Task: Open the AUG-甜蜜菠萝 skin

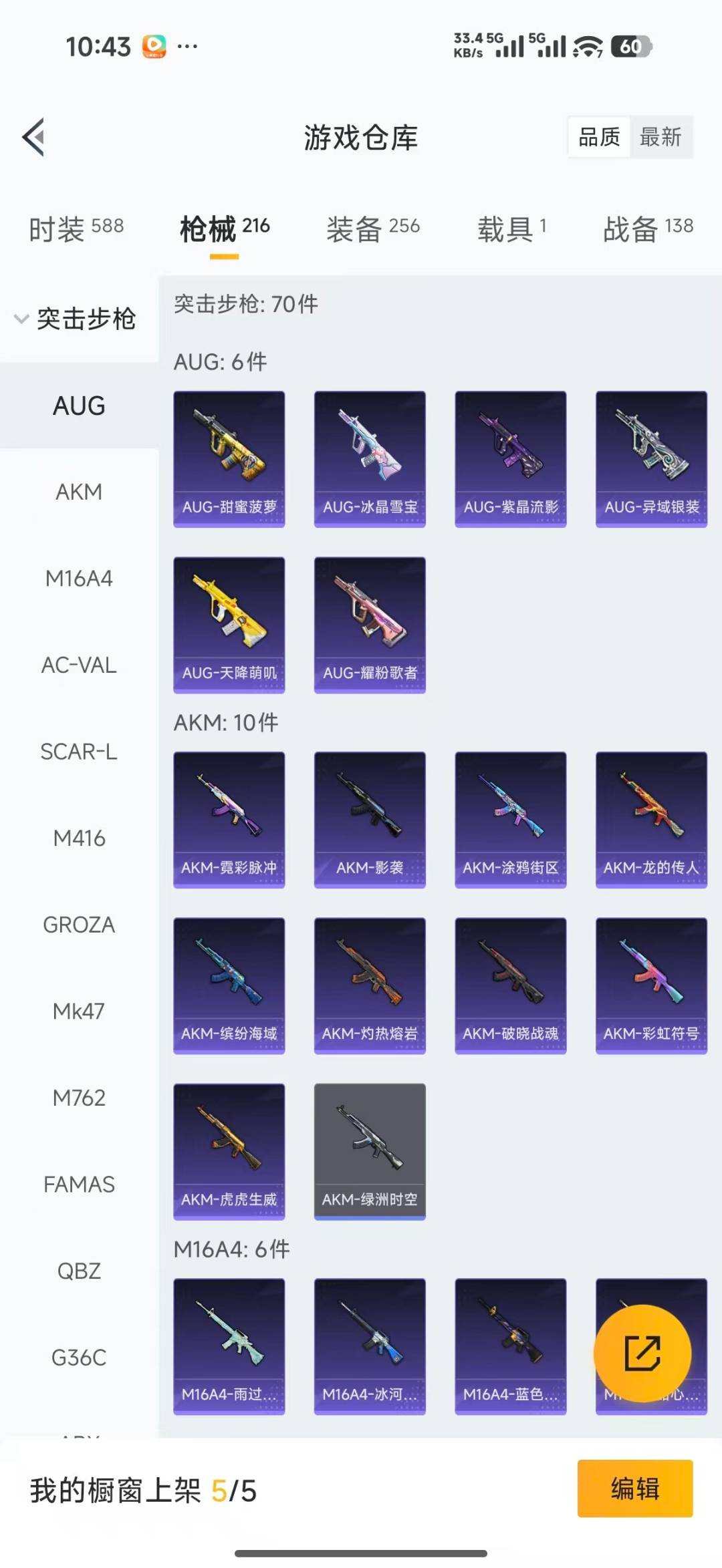Action: (x=229, y=459)
